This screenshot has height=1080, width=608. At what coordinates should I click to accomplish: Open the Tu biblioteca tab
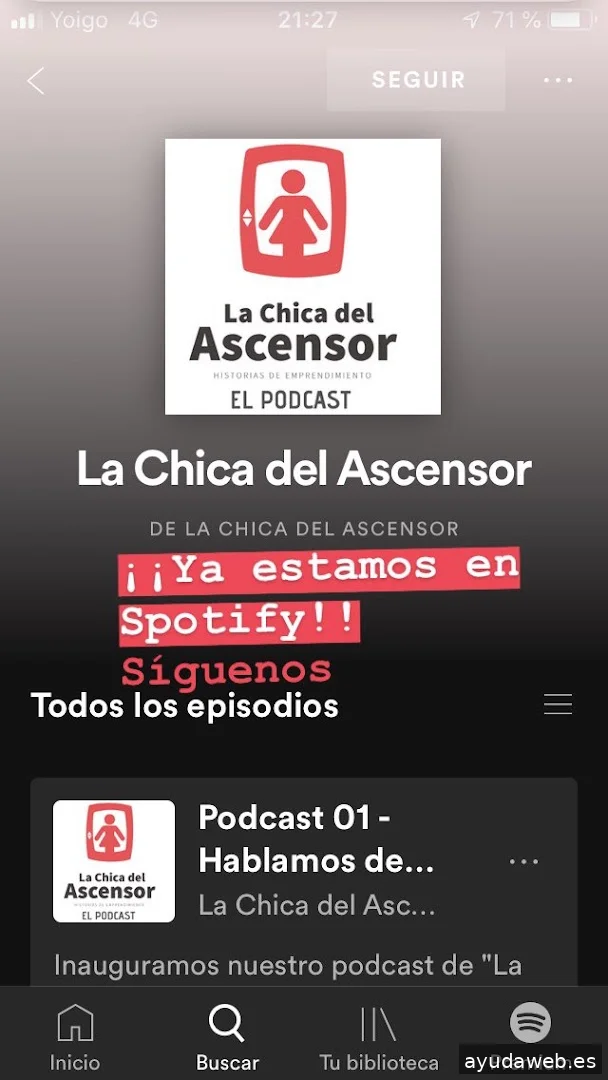point(378,1036)
